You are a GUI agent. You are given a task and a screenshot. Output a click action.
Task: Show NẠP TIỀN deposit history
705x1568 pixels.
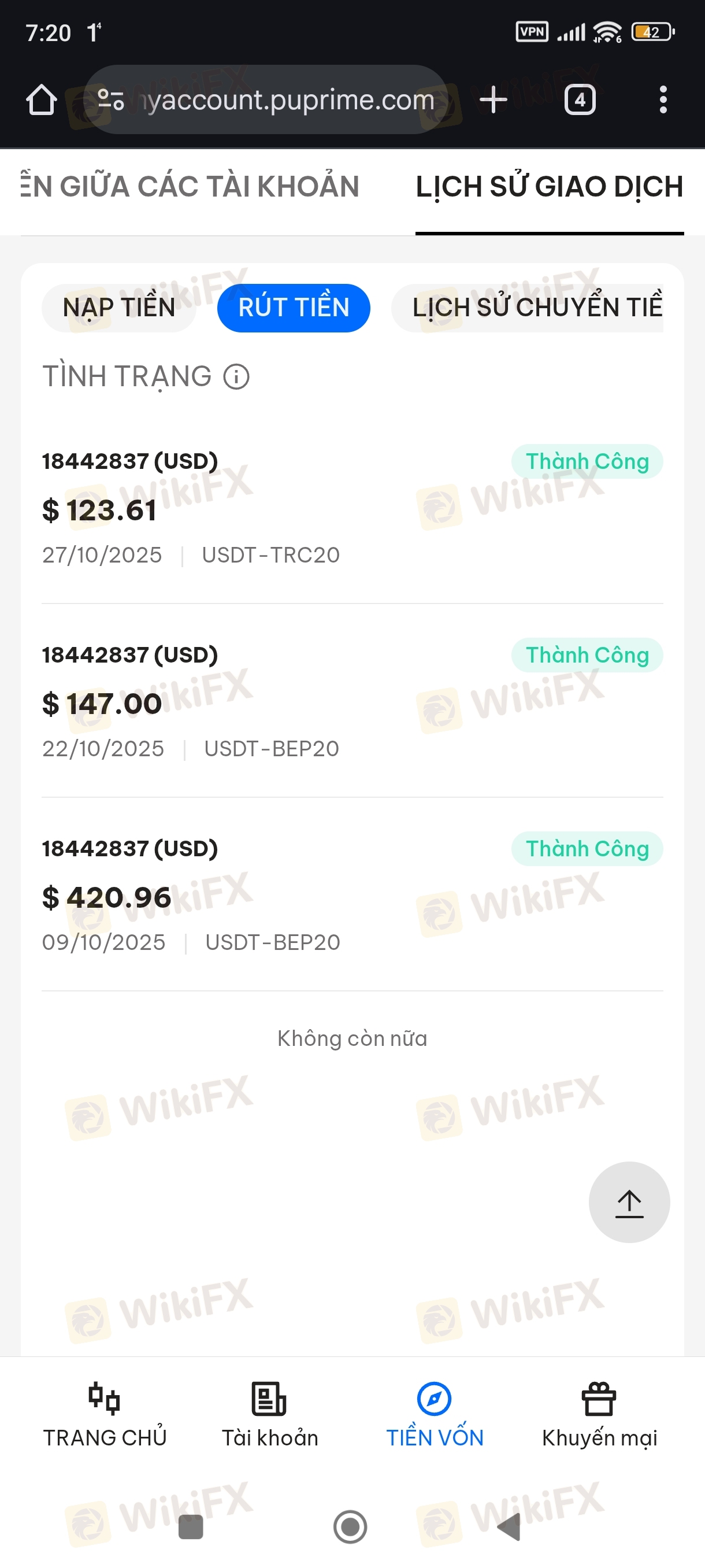[x=118, y=308]
